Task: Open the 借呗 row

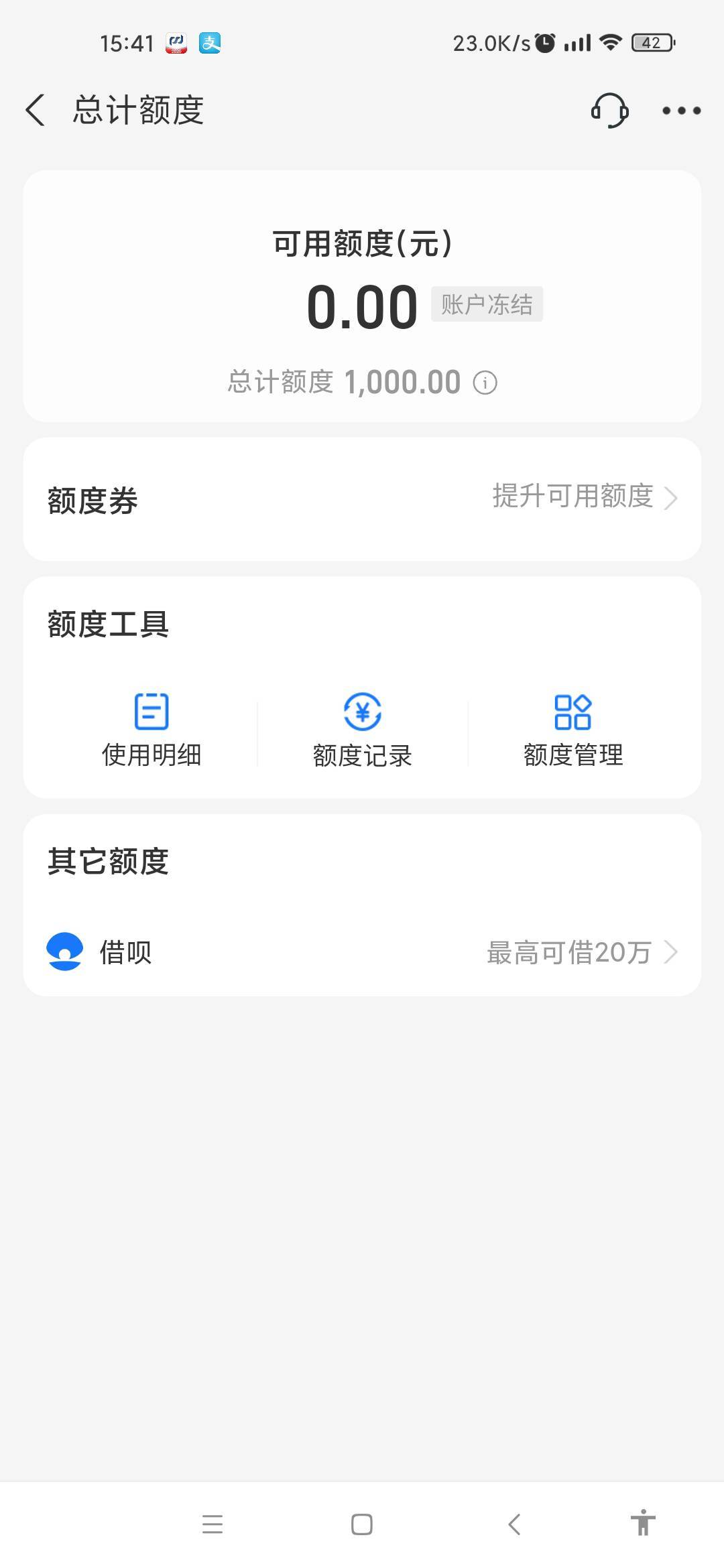Action: click(362, 952)
